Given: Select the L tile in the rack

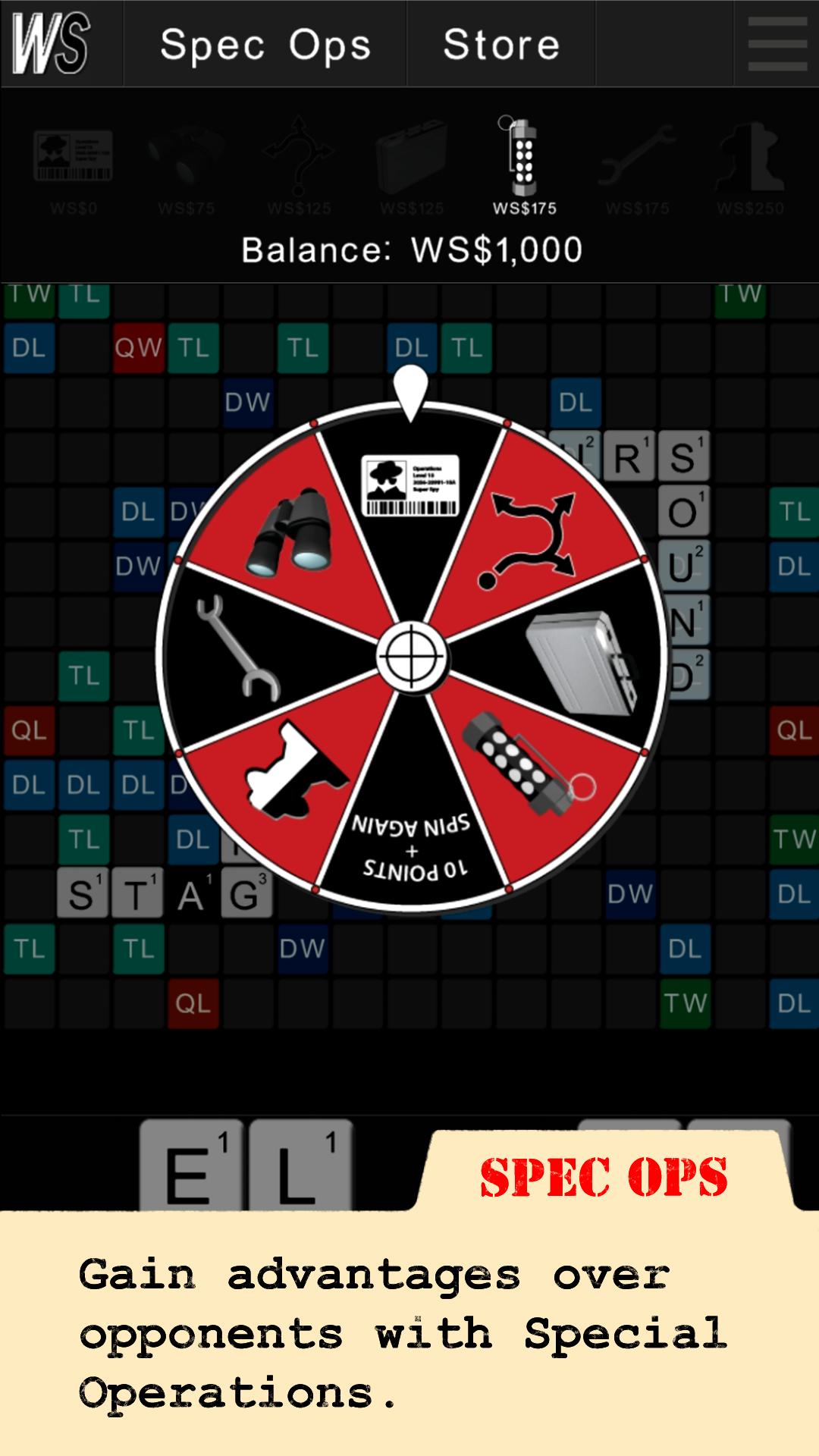Looking at the screenshot, I should 300,1166.
